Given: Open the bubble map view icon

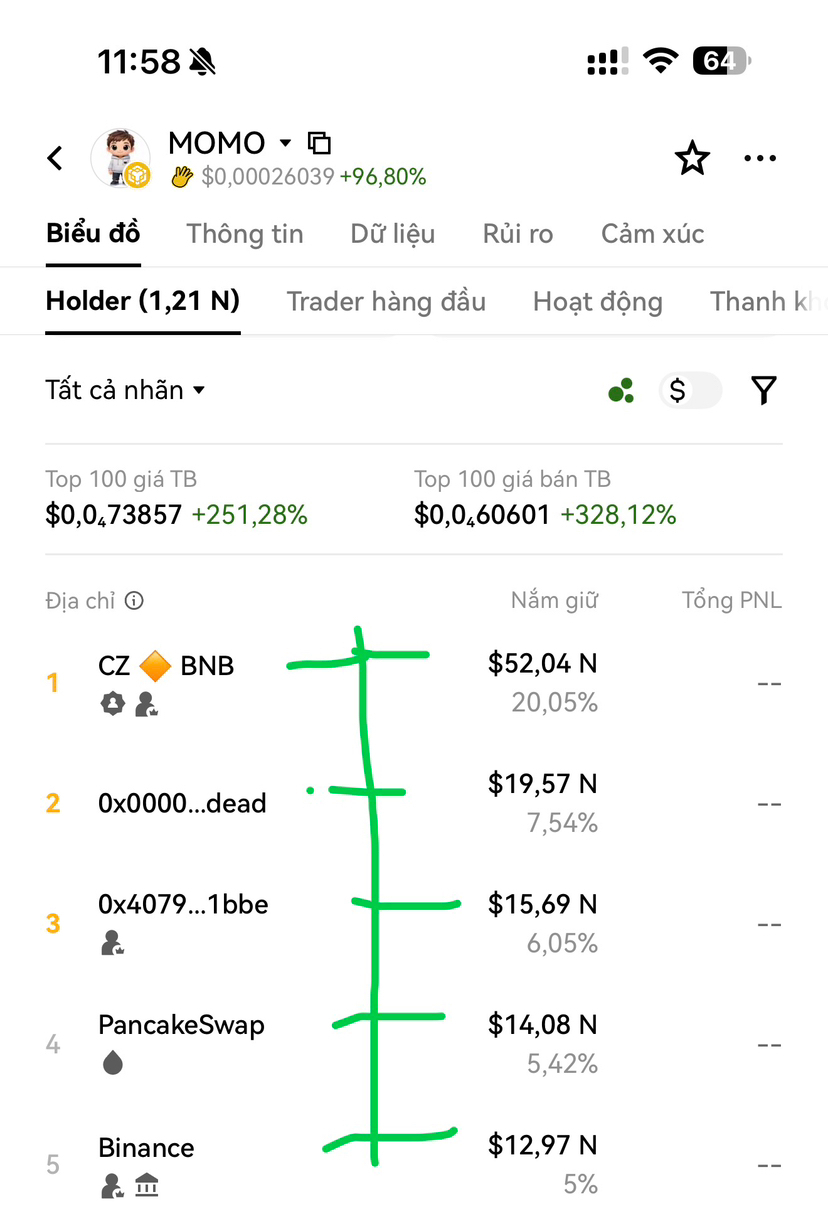Looking at the screenshot, I should [x=621, y=391].
